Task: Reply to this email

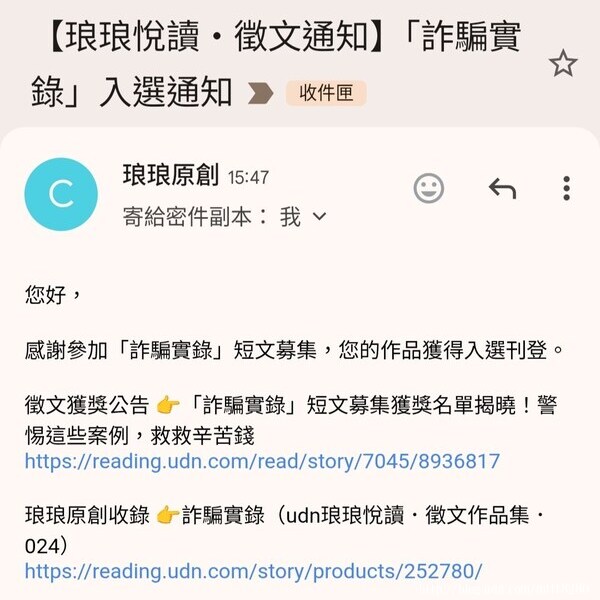Action: pos(501,188)
